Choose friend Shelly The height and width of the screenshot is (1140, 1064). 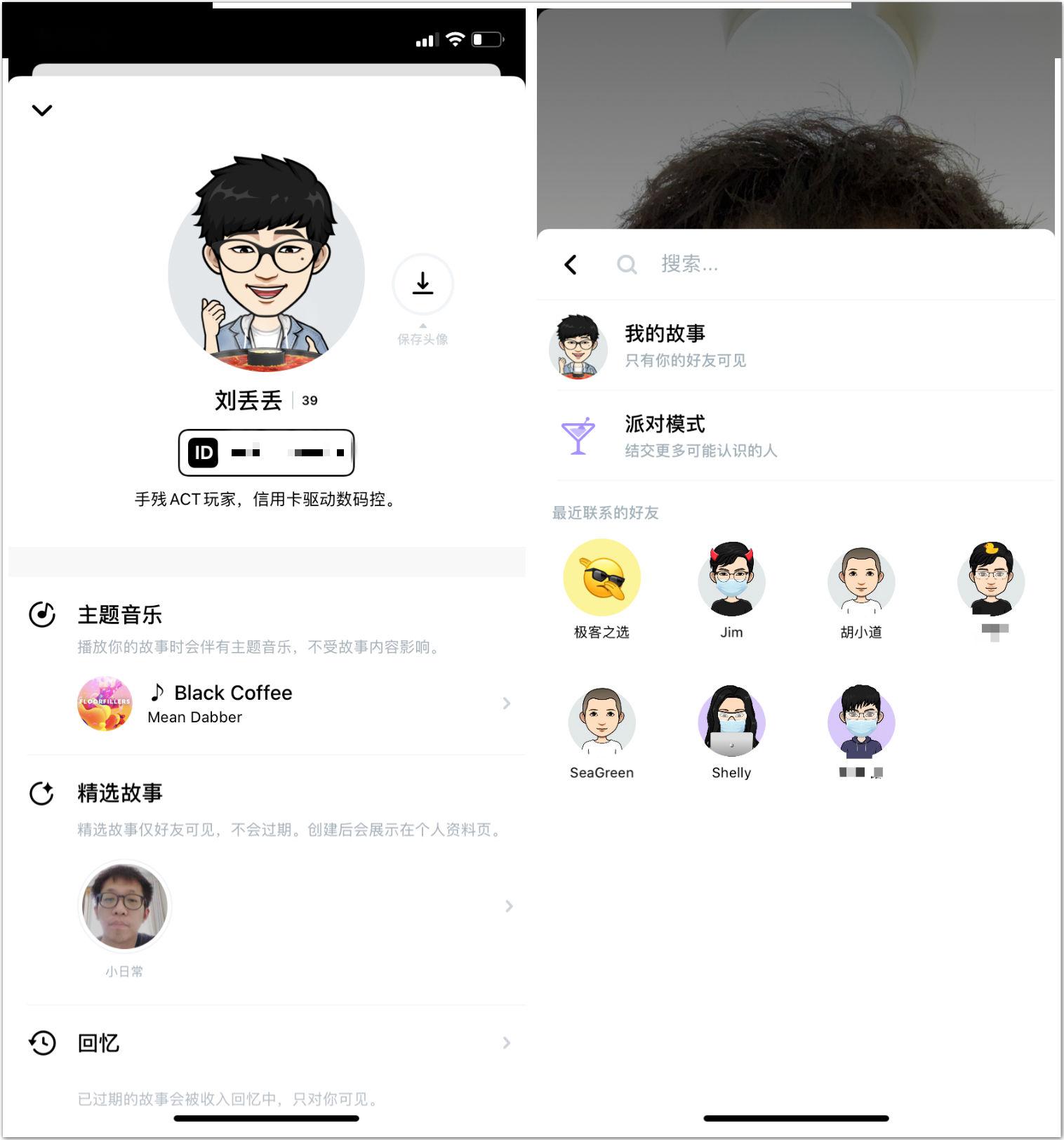pos(731,722)
